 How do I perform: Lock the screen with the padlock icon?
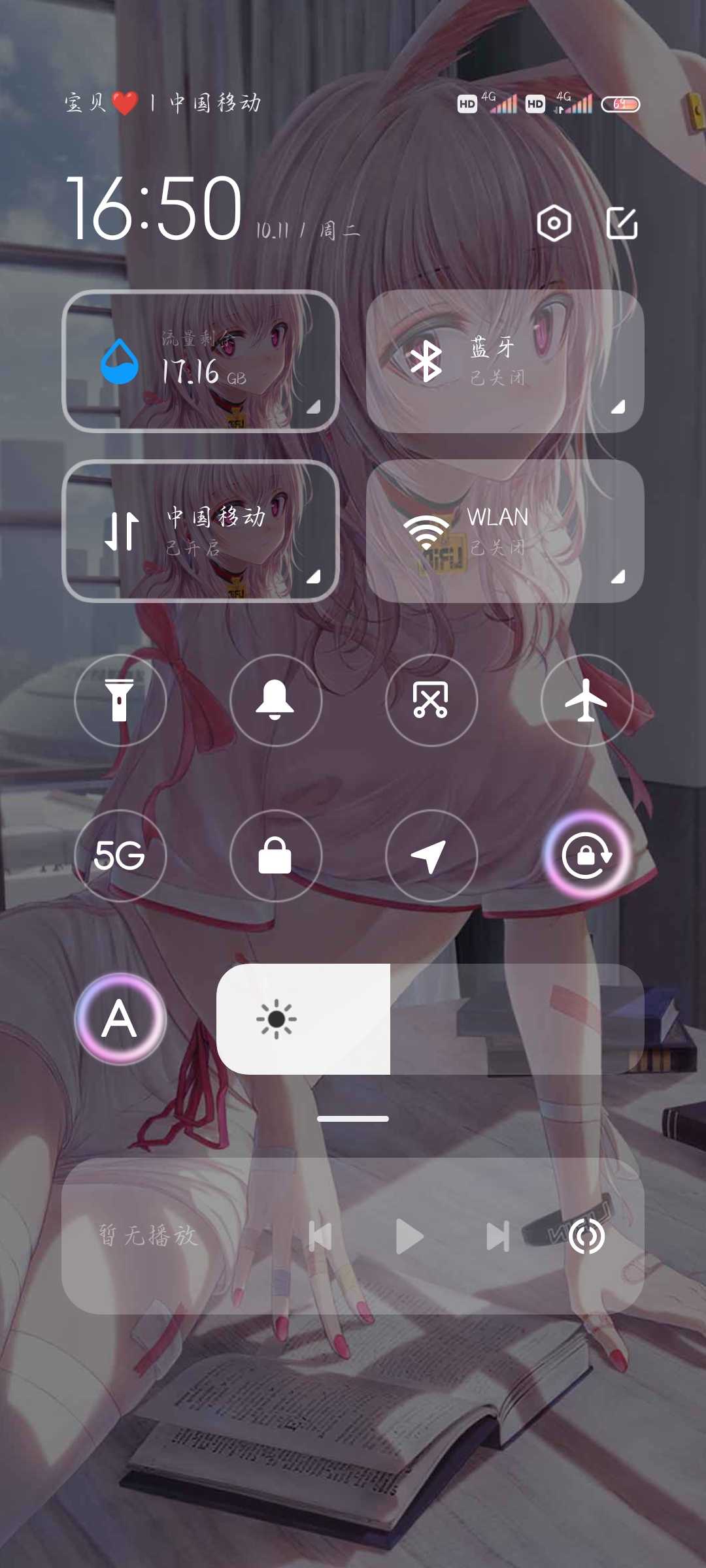click(275, 855)
